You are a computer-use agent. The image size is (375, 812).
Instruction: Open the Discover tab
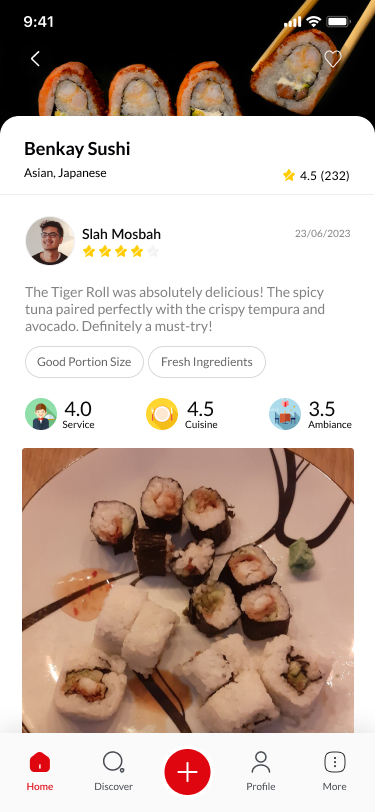click(113, 772)
